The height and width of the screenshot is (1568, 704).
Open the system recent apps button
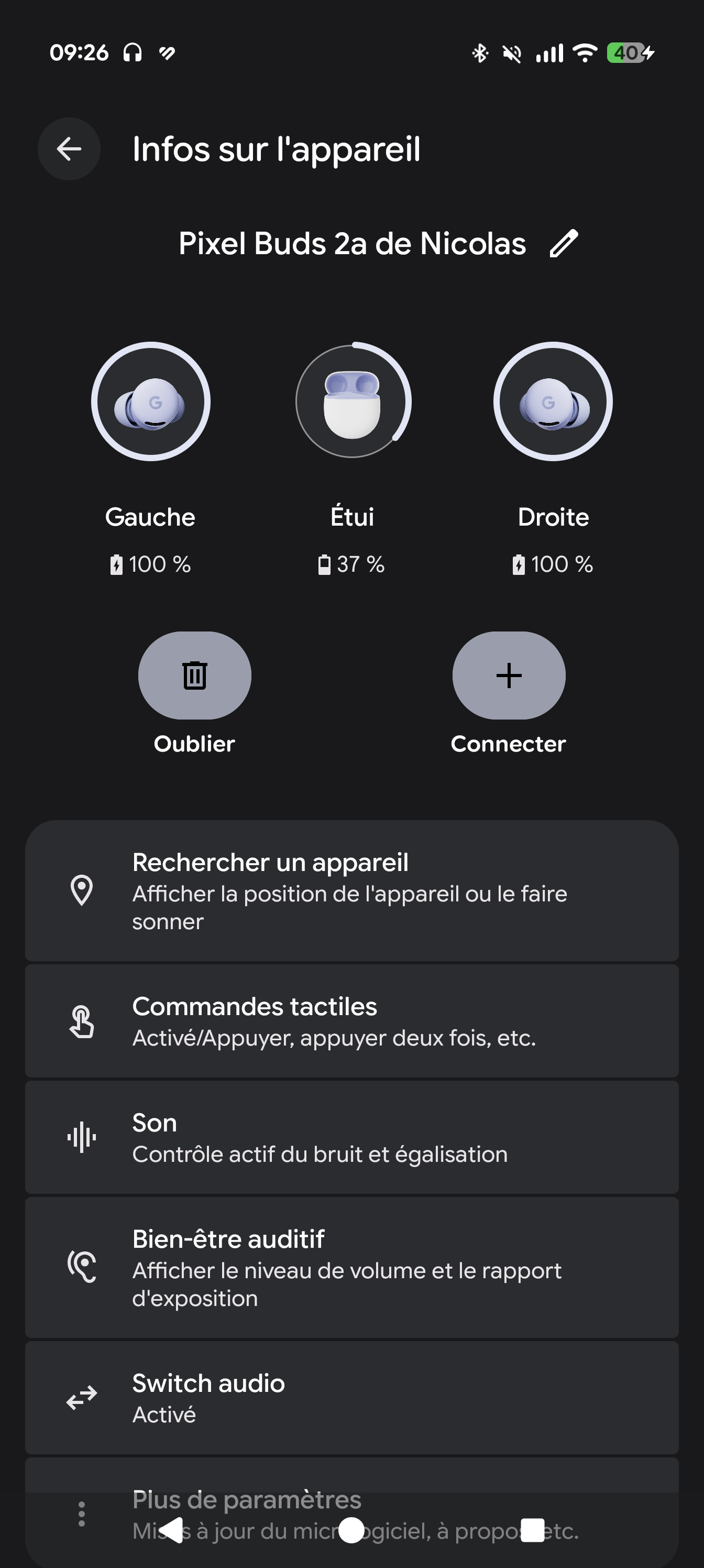532,1530
